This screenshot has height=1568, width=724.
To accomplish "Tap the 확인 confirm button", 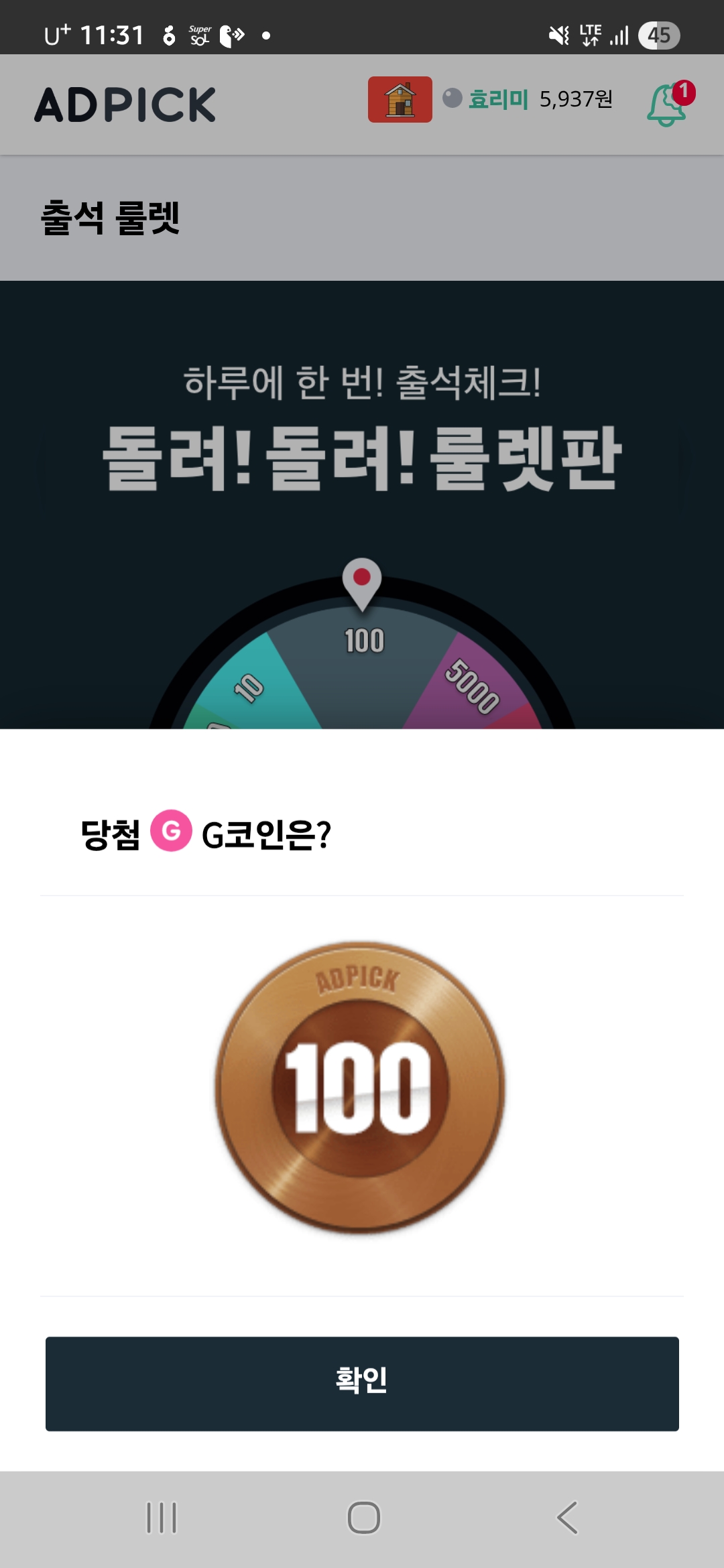I will (x=362, y=1383).
